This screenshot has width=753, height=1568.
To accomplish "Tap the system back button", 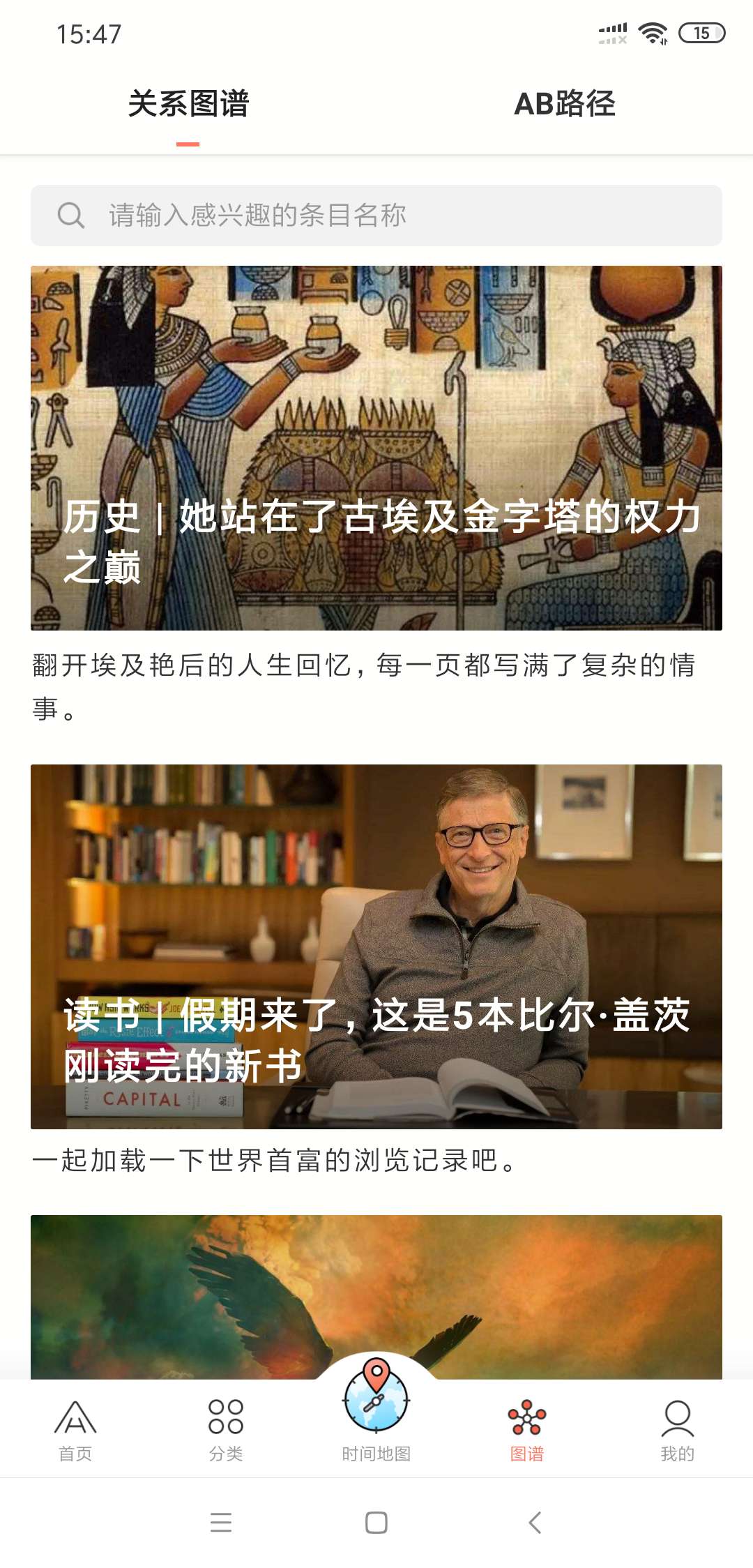I will click(x=535, y=1523).
